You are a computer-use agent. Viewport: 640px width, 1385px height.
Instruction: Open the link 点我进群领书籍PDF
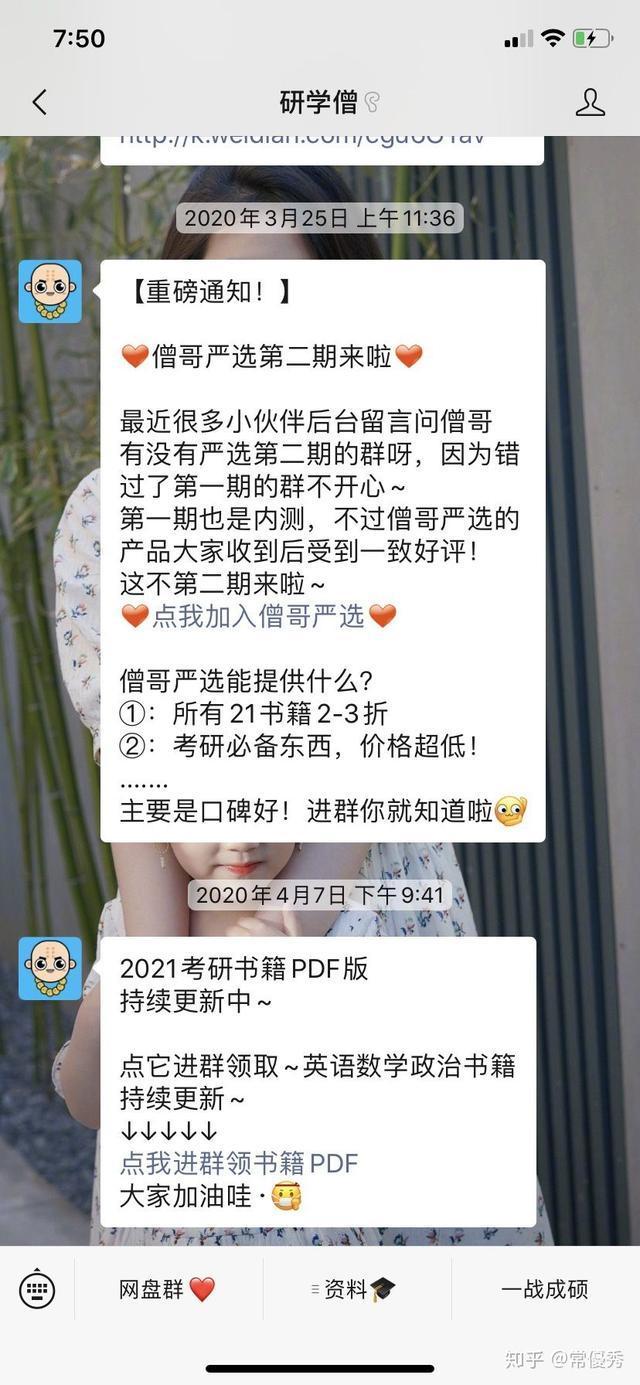click(239, 1163)
